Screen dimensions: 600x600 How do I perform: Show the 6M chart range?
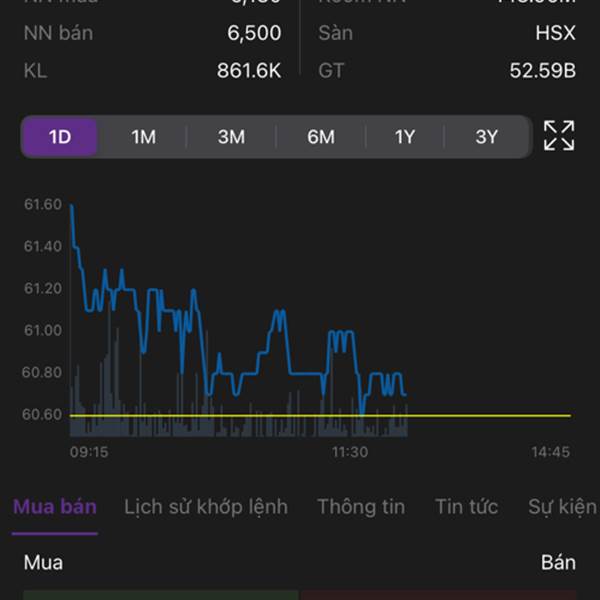click(321, 137)
